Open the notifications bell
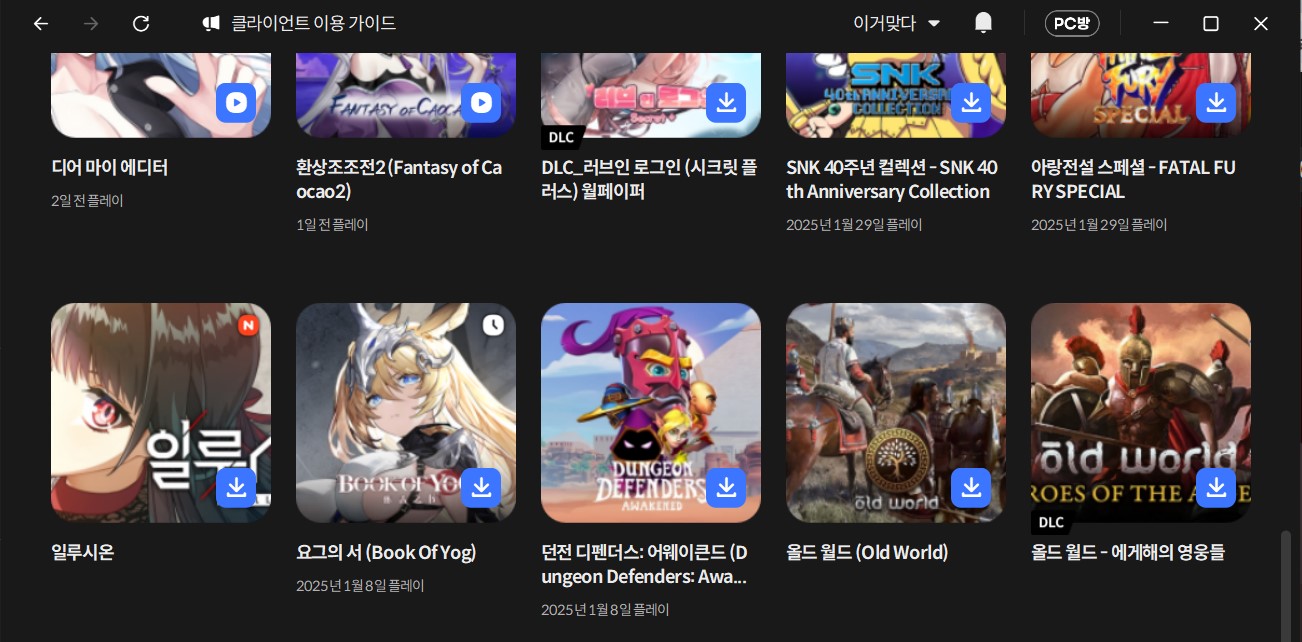 point(983,23)
